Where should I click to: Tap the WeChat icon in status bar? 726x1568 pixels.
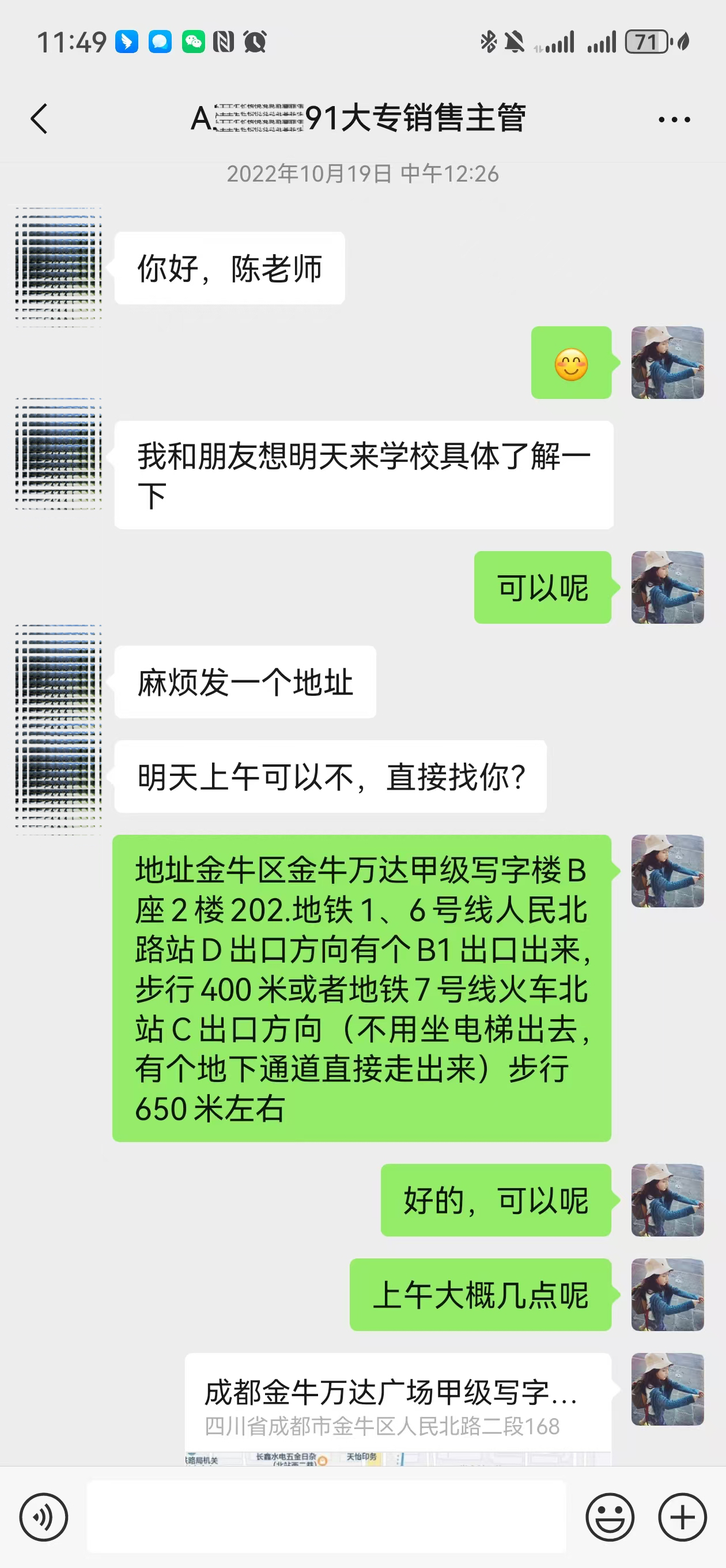tap(194, 43)
